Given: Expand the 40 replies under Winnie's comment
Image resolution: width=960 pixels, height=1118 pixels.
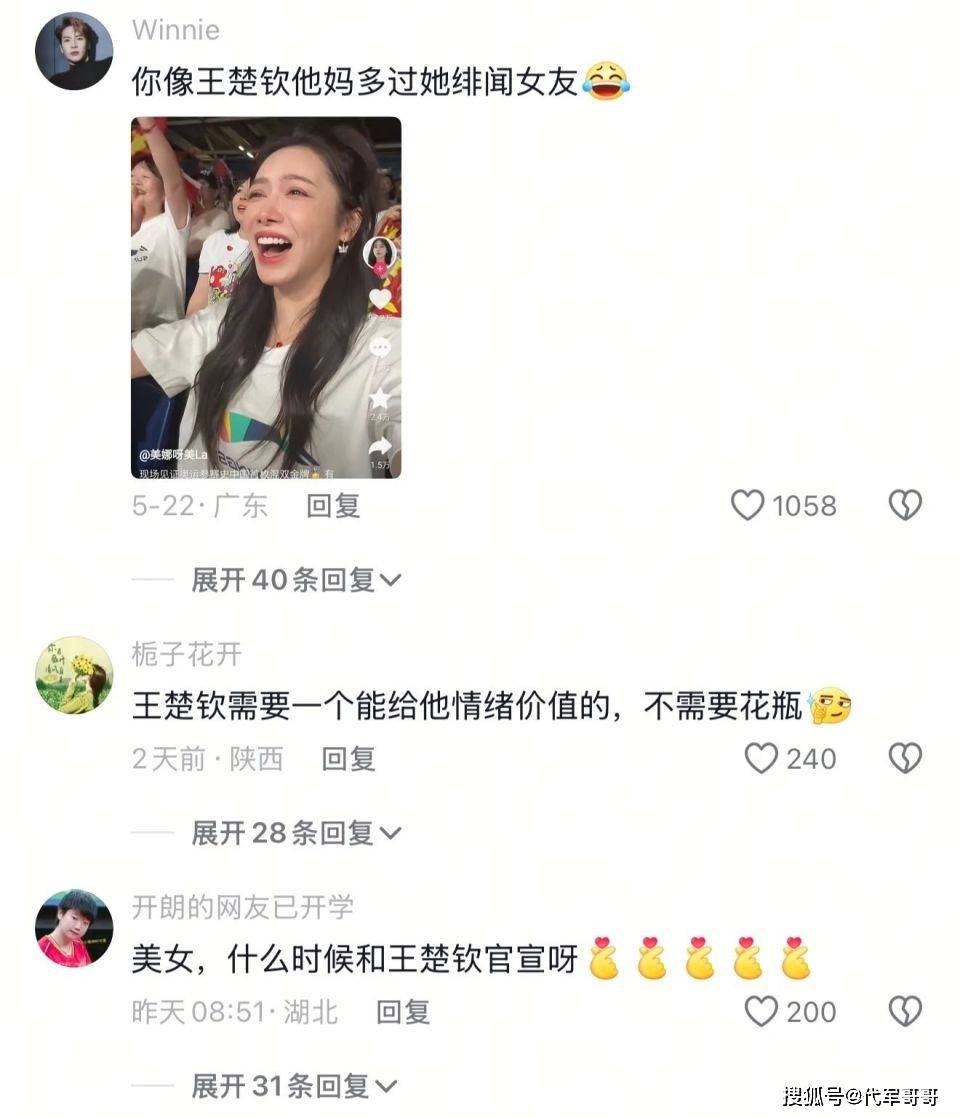Looking at the screenshot, I should click(x=295, y=580).
